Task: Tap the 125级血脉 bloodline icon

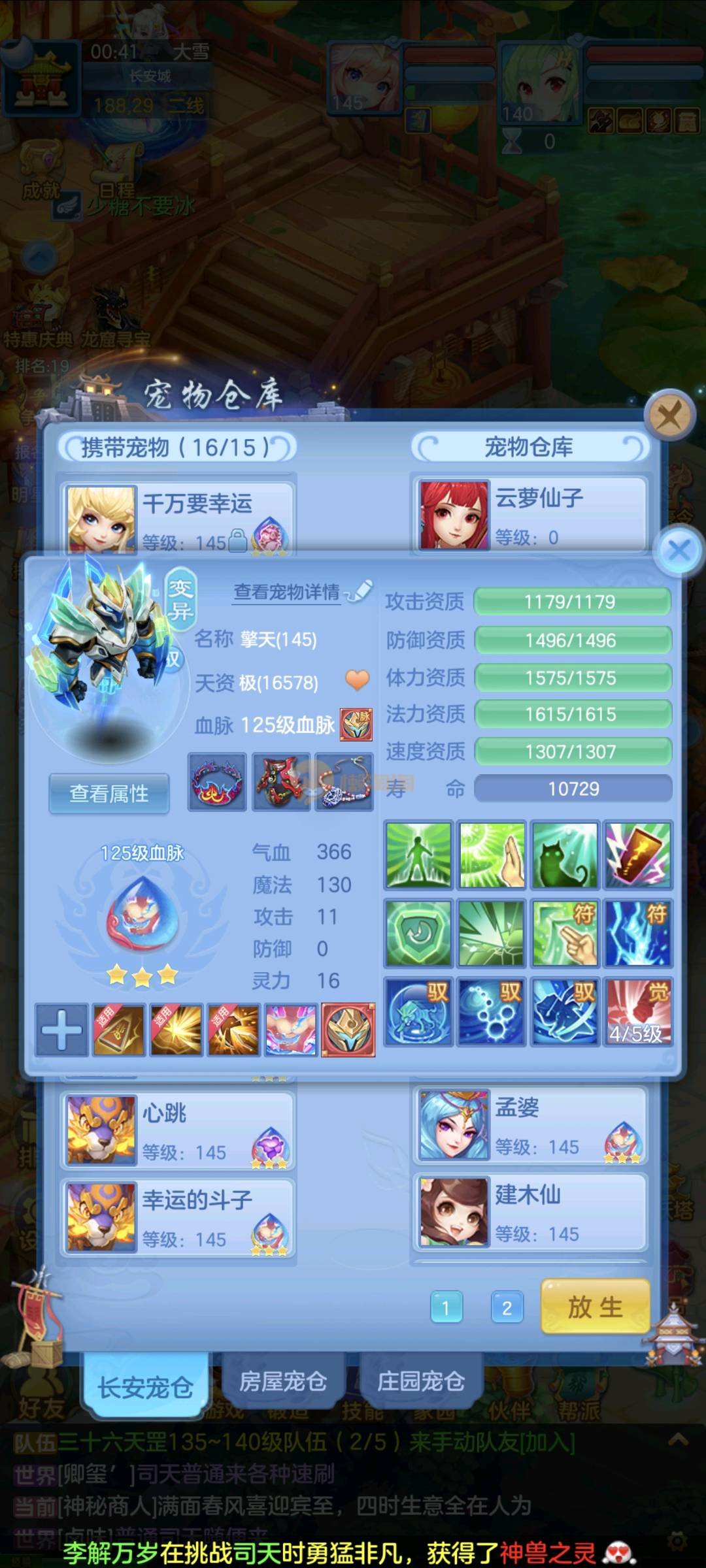Action: pyautogui.click(x=356, y=725)
